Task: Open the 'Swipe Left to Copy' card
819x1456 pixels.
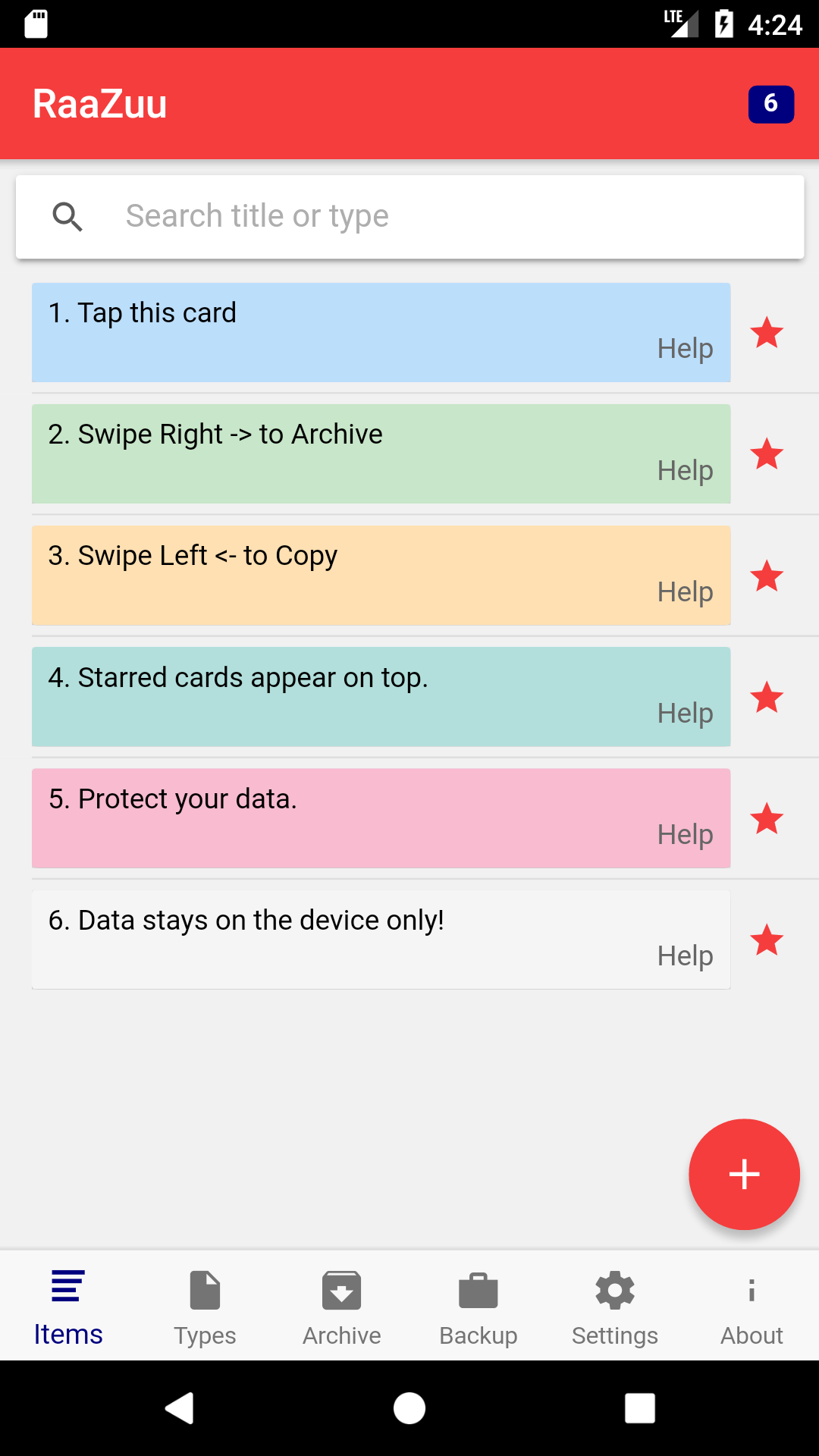Action: 381,575
